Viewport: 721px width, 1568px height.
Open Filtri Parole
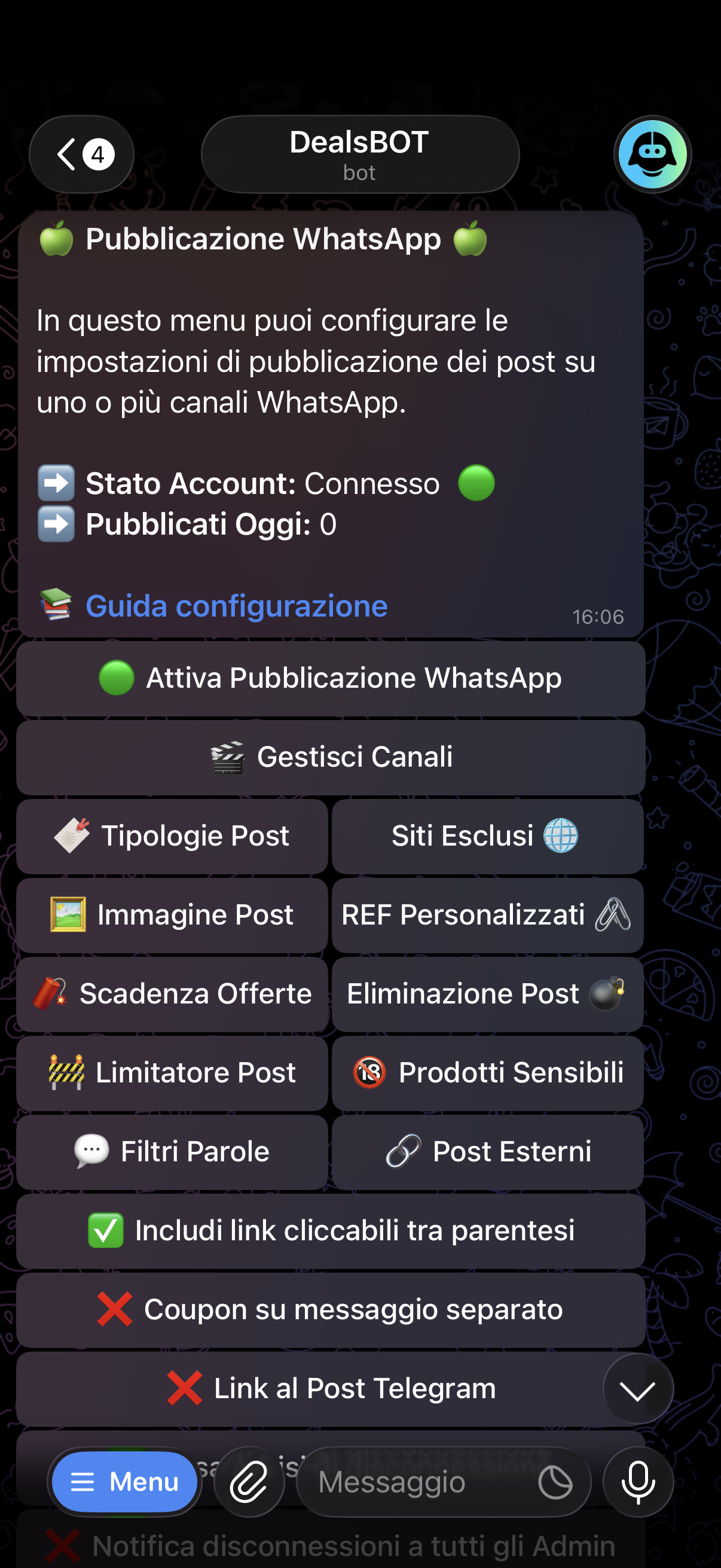click(172, 1152)
